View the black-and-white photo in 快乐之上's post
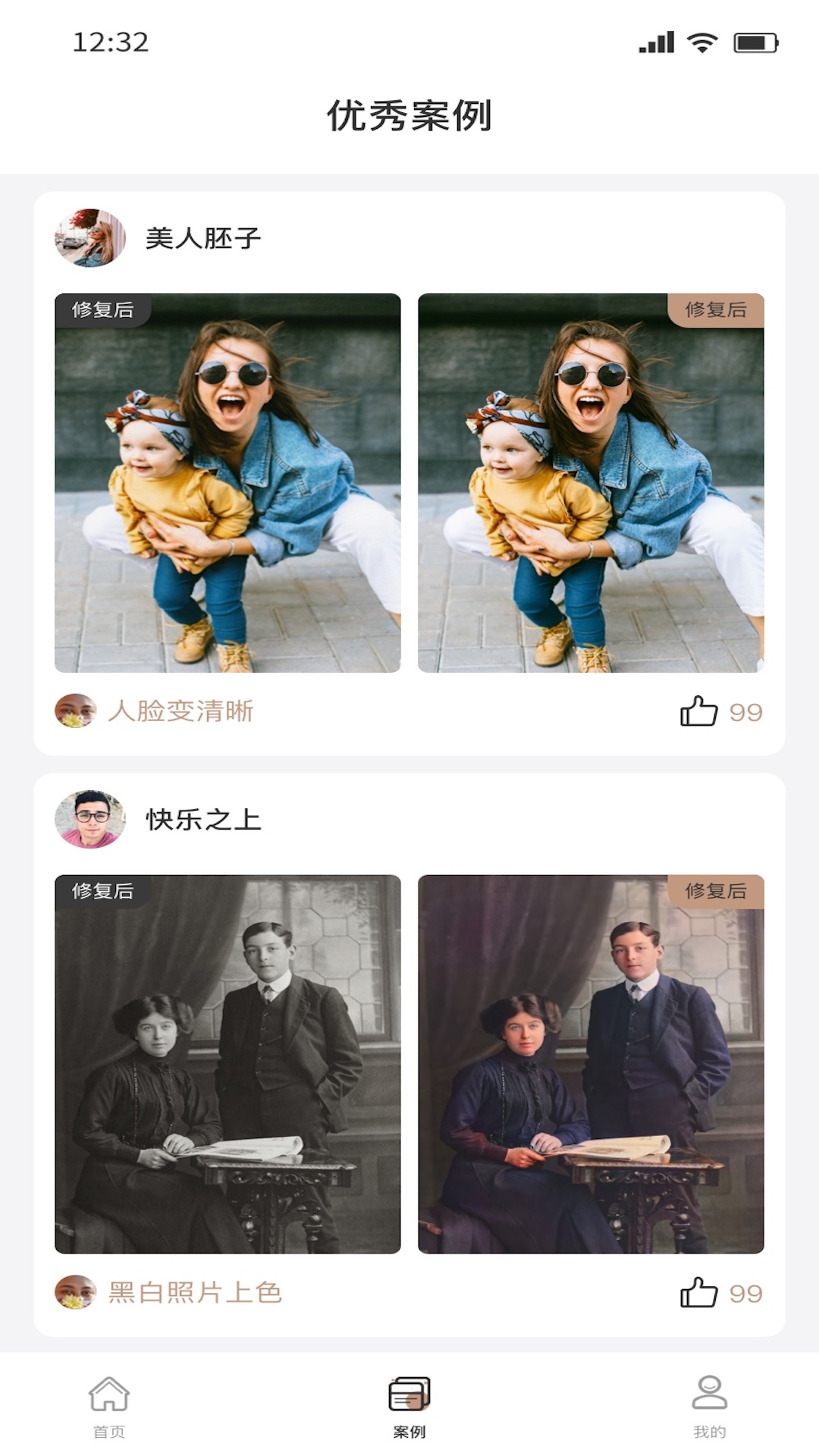The height and width of the screenshot is (1456, 819). pyautogui.click(x=227, y=1063)
